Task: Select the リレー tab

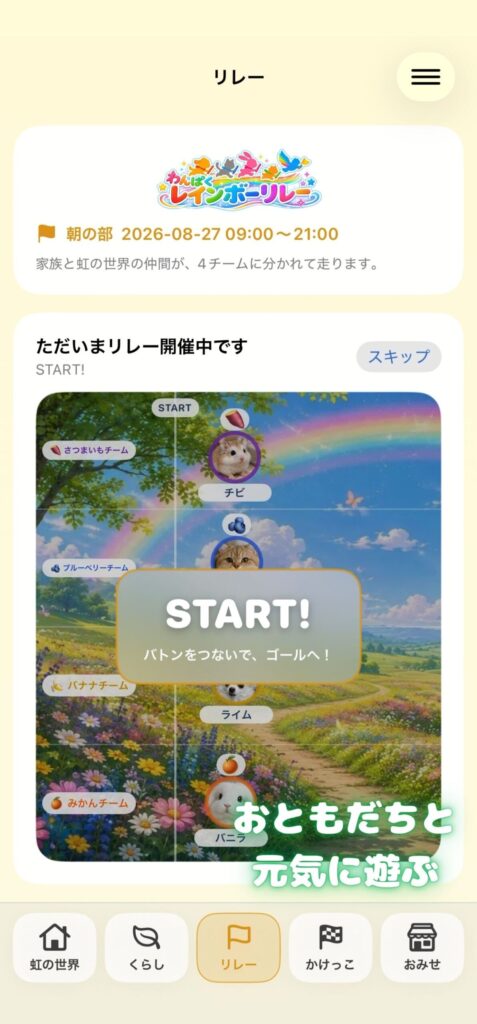Action: tap(238, 947)
